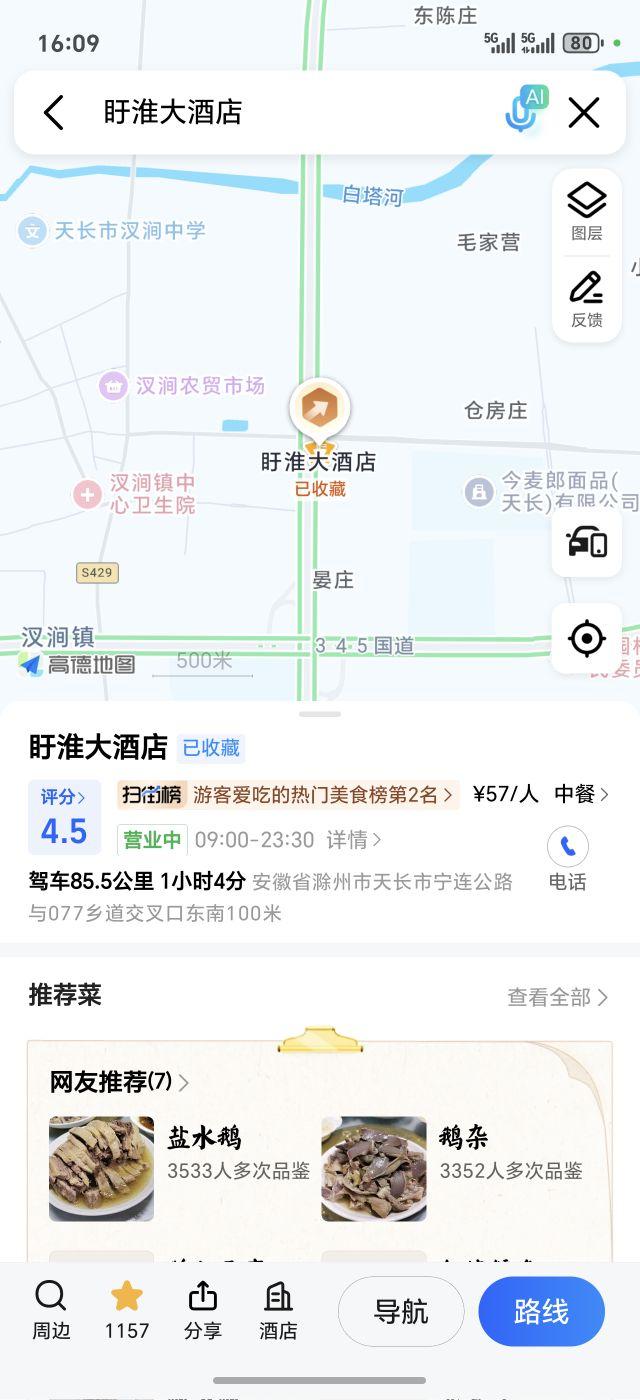Screen dimensions: 640x1400
Task: Start 导航 navigation
Action: [401, 1311]
